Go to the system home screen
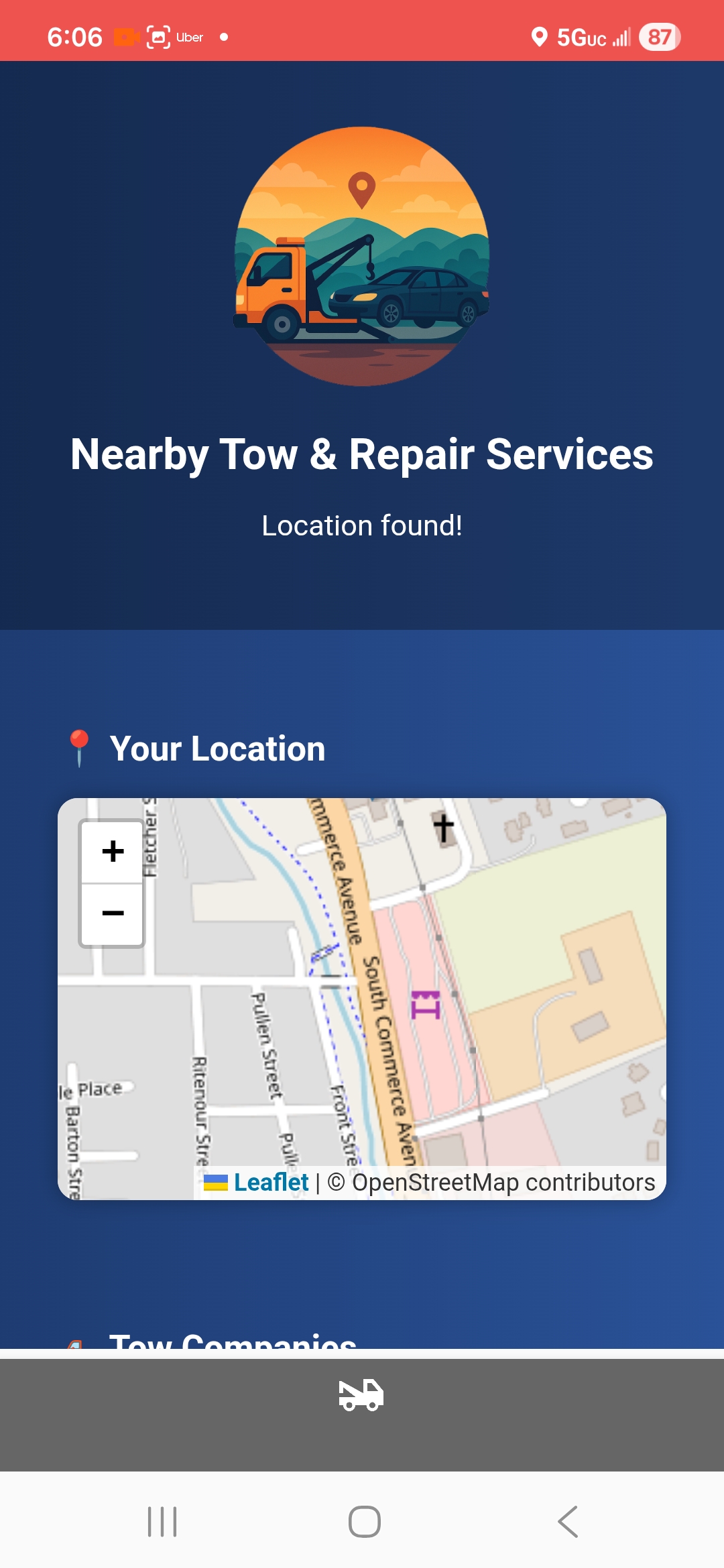Viewport: 724px width, 1568px height. [364, 1522]
